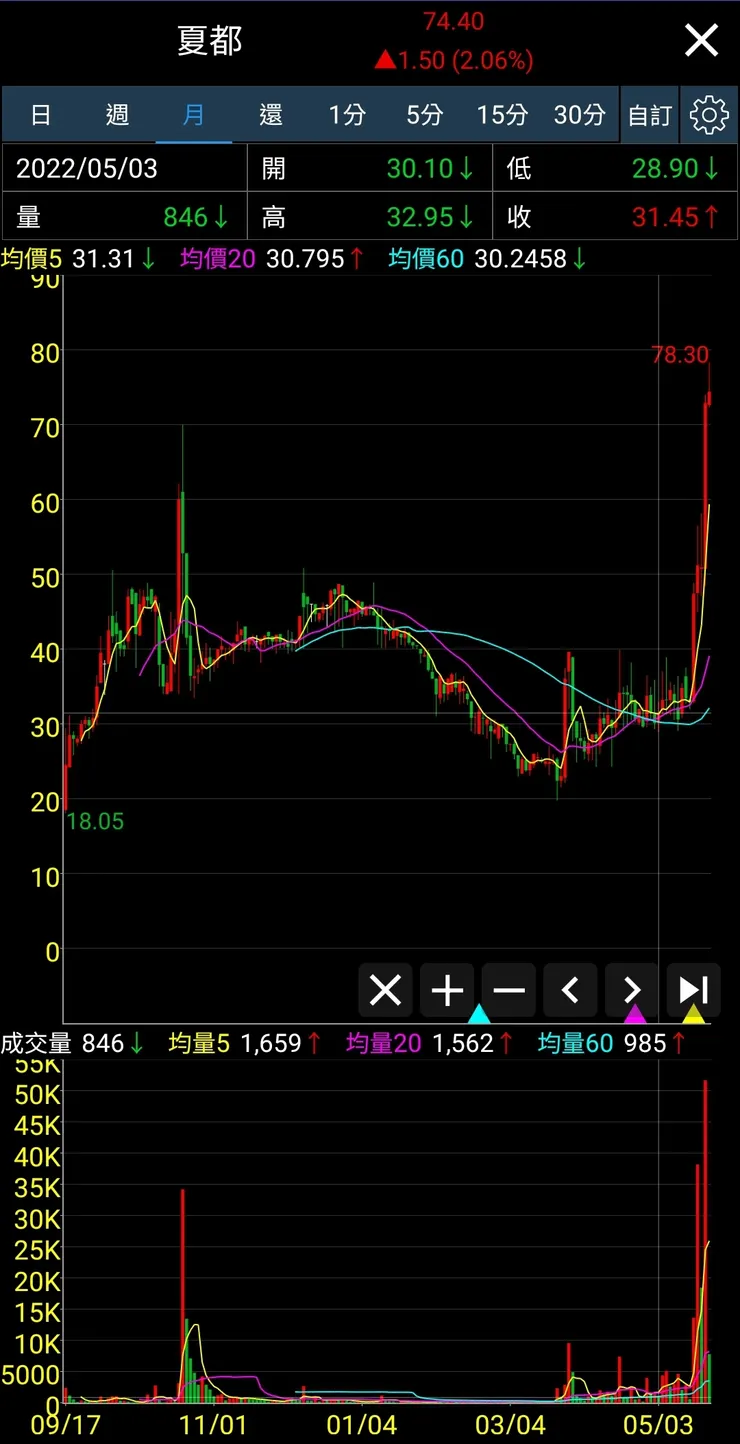This screenshot has width=740, height=1444.
Task: Move the crosshair to the next candle
Action: click(x=632, y=990)
